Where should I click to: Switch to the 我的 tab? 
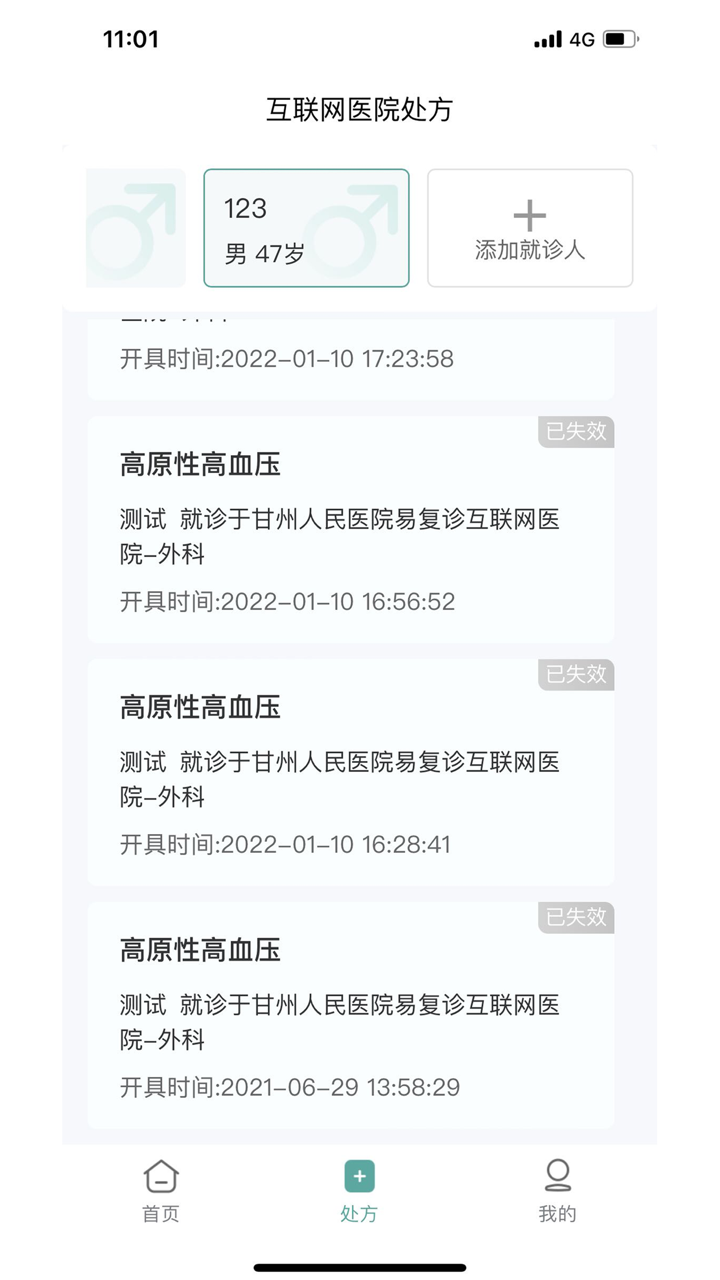pyautogui.click(x=559, y=1190)
